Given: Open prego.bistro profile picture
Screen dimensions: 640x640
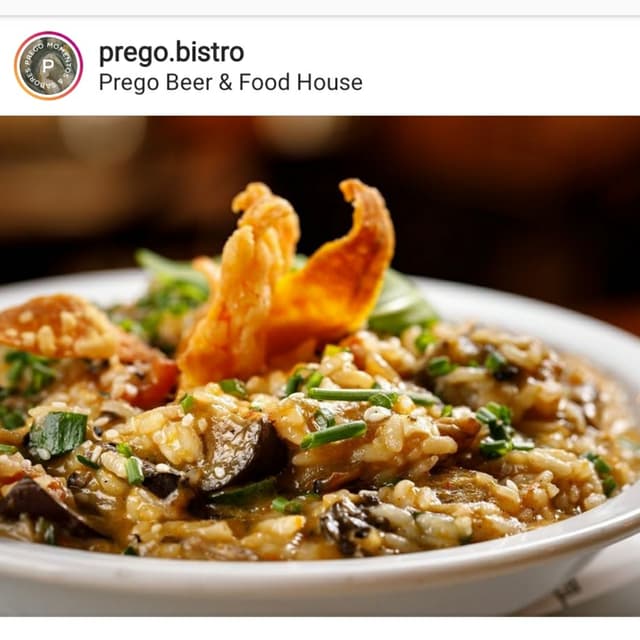Looking at the screenshot, I should [x=48, y=66].
